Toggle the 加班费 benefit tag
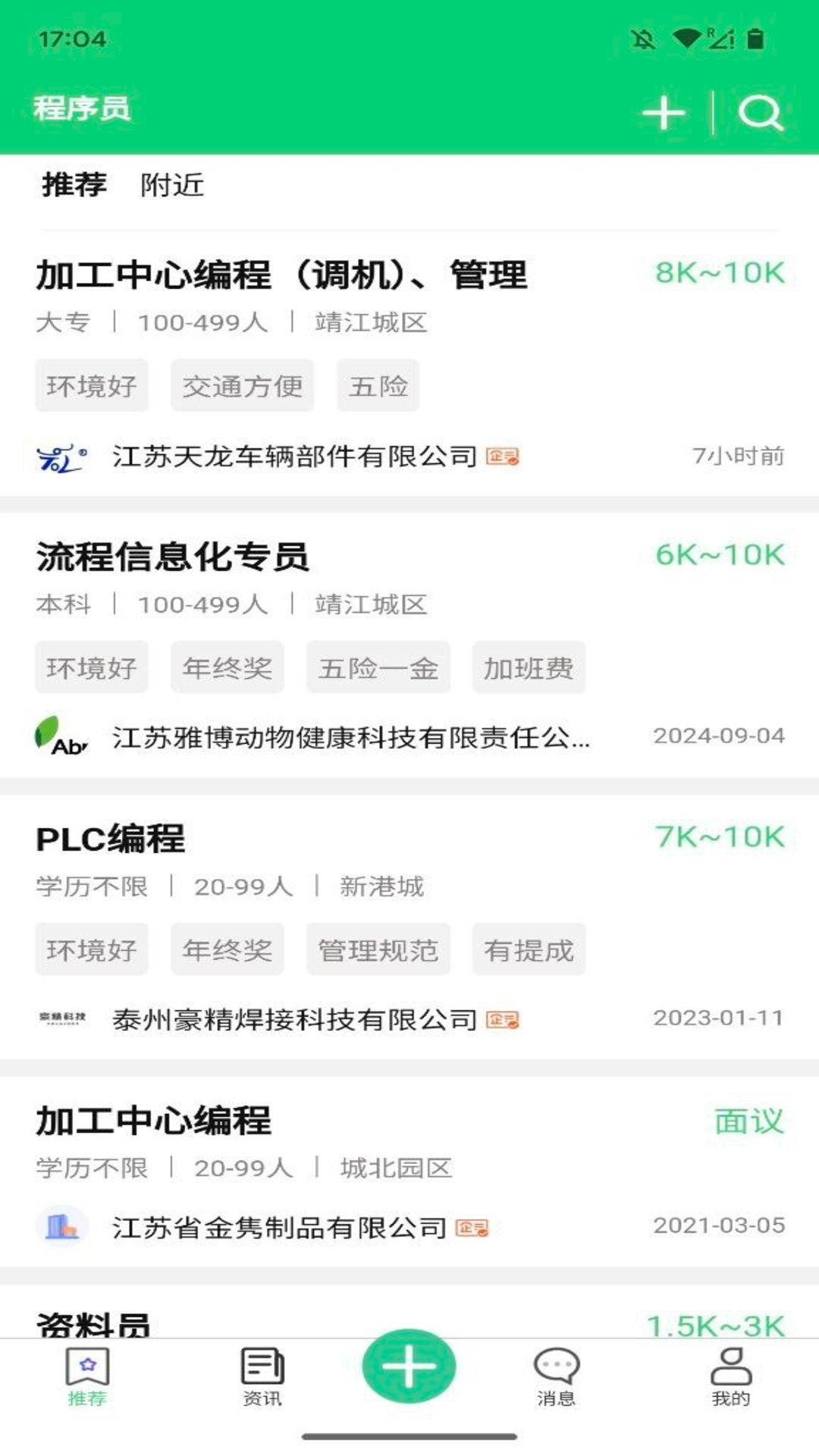Image resolution: width=819 pixels, height=1456 pixels. (529, 668)
